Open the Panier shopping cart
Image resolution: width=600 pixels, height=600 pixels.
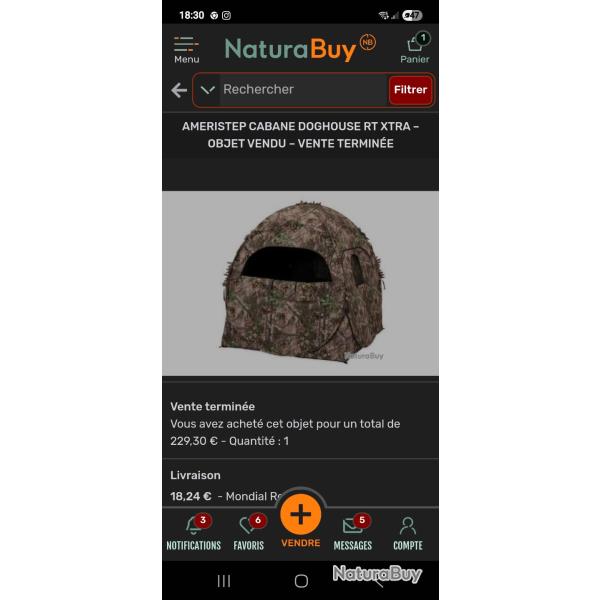click(x=414, y=49)
